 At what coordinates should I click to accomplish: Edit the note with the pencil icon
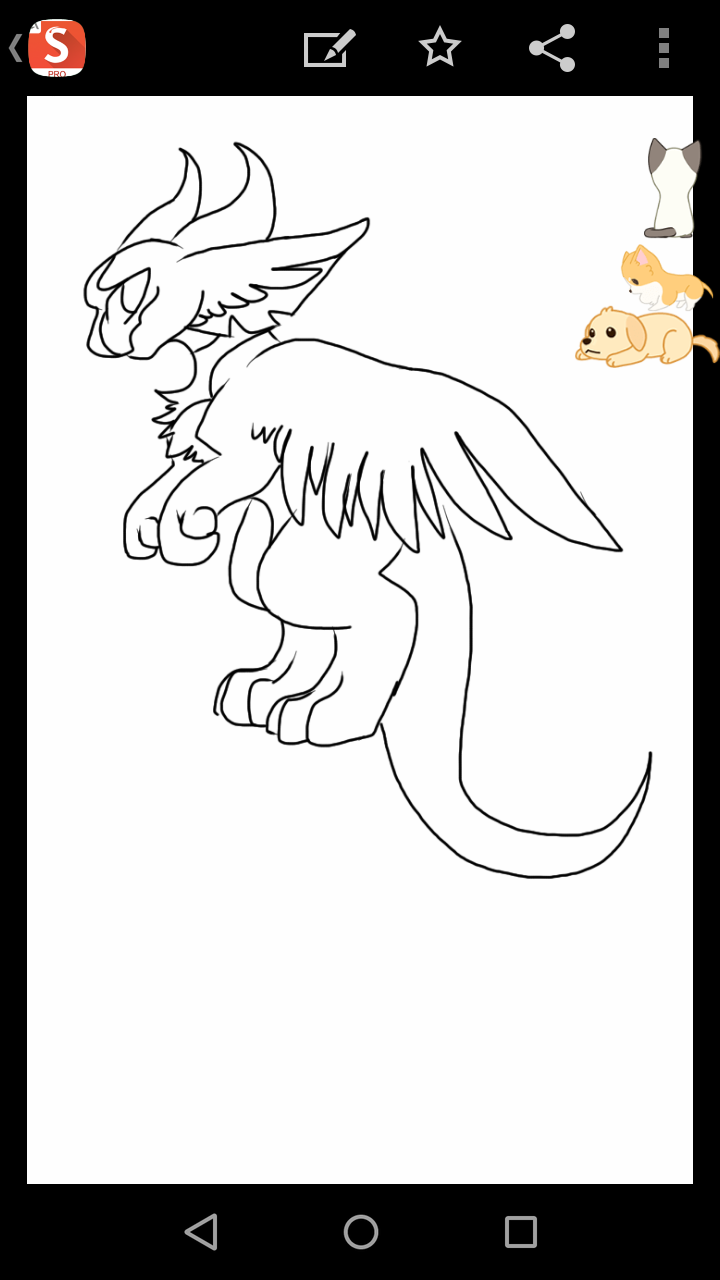click(330, 48)
